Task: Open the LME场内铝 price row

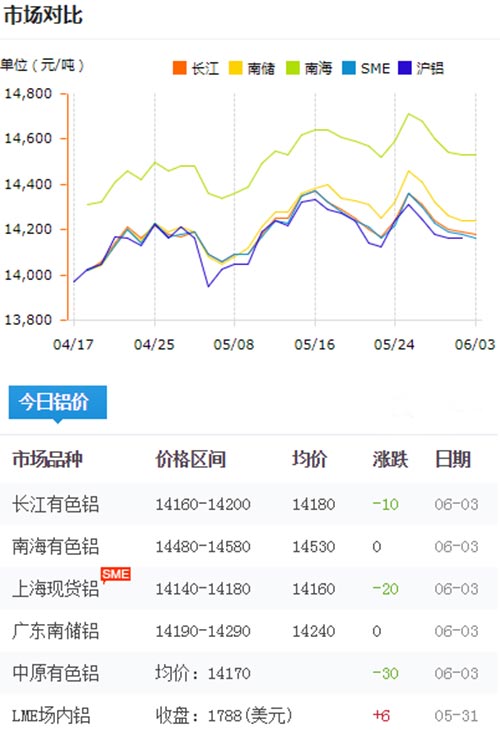Action: tap(249, 714)
